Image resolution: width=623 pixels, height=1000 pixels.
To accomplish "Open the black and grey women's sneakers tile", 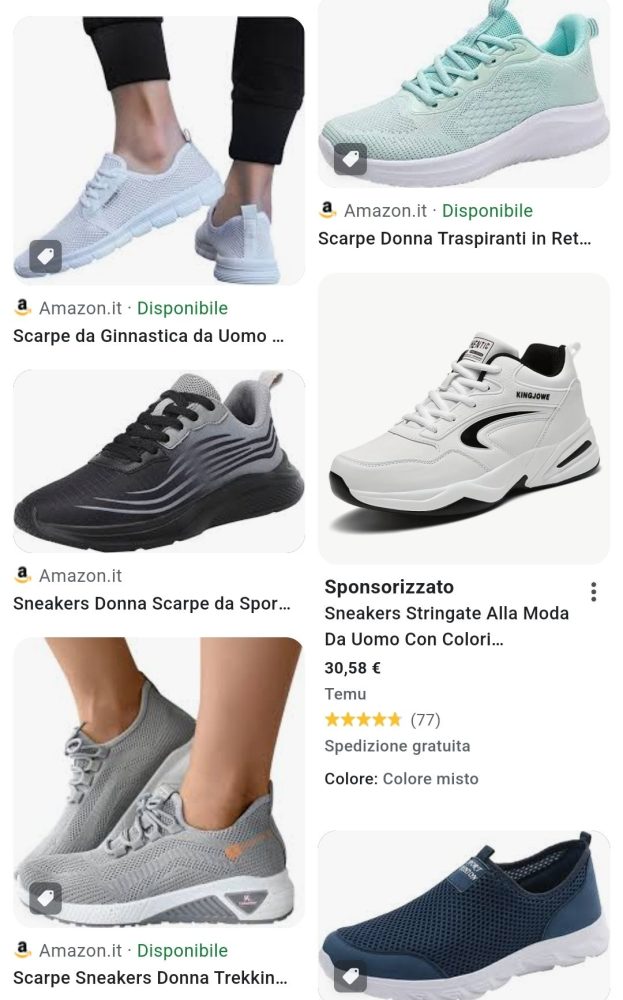I will click(158, 460).
